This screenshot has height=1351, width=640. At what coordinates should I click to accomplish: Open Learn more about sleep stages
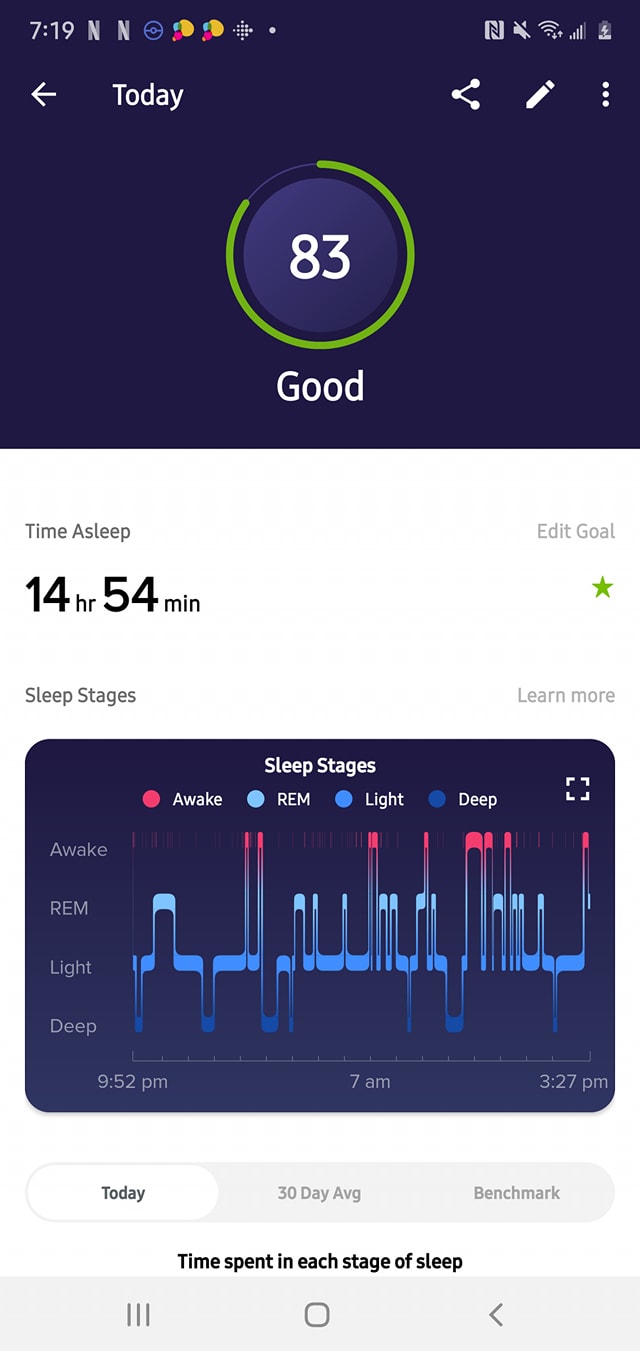click(x=565, y=695)
